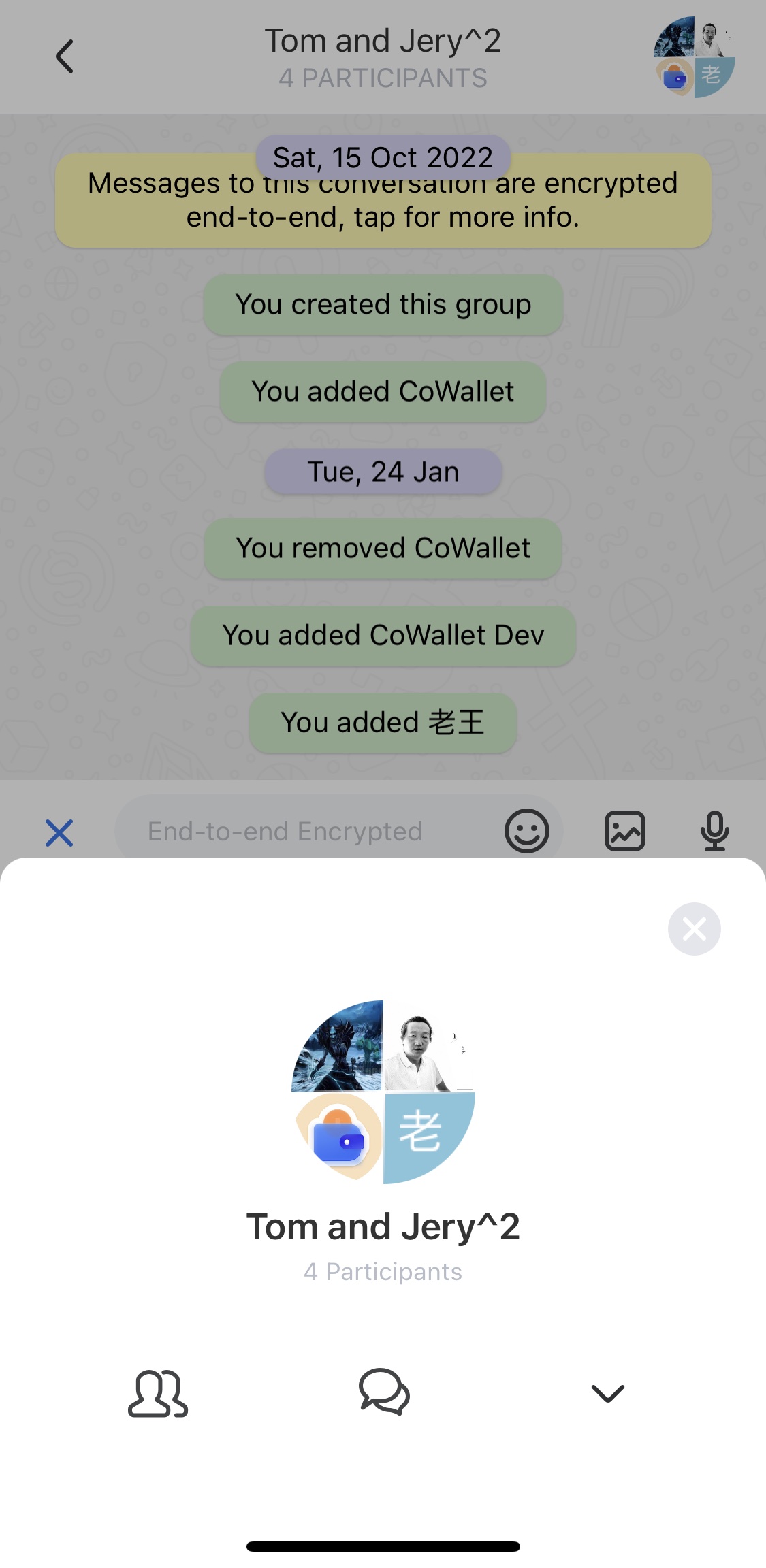The width and height of the screenshot is (766, 1568).
Task: Go back using the header arrow
Action: pyautogui.click(x=65, y=56)
